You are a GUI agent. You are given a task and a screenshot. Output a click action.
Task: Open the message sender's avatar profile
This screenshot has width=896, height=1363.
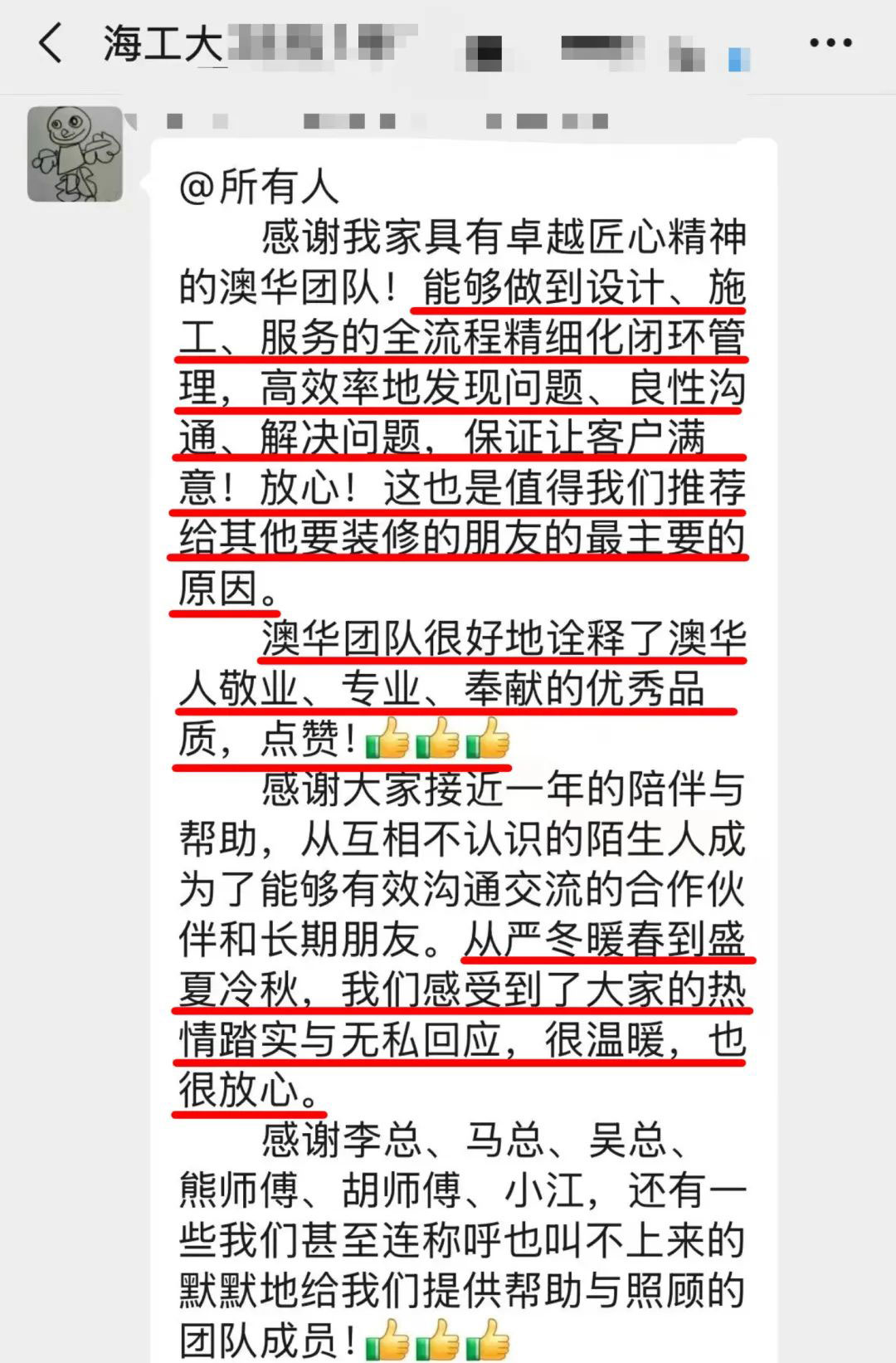(x=75, y=154)
